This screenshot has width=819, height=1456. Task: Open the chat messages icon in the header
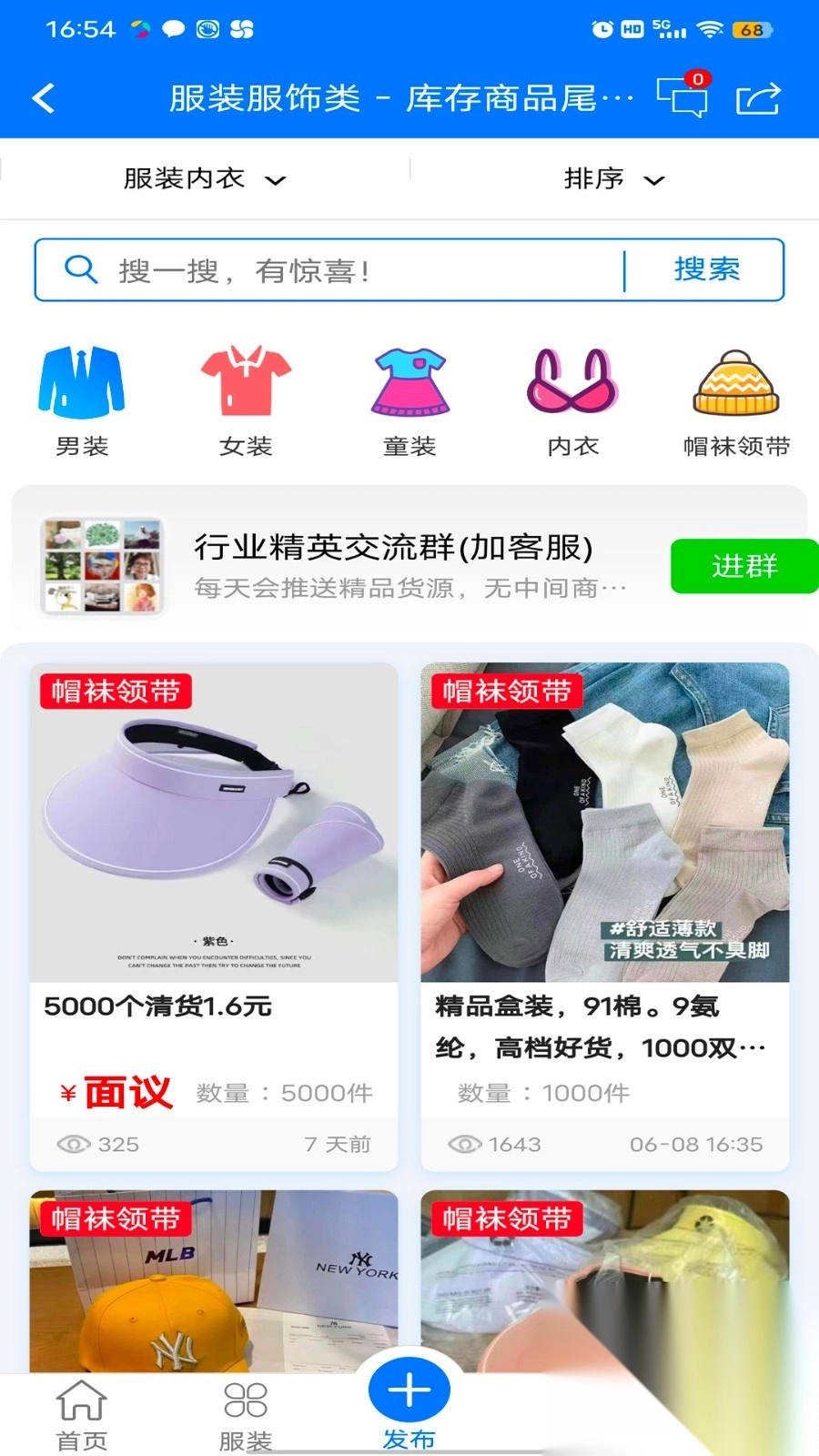(684, 96)
